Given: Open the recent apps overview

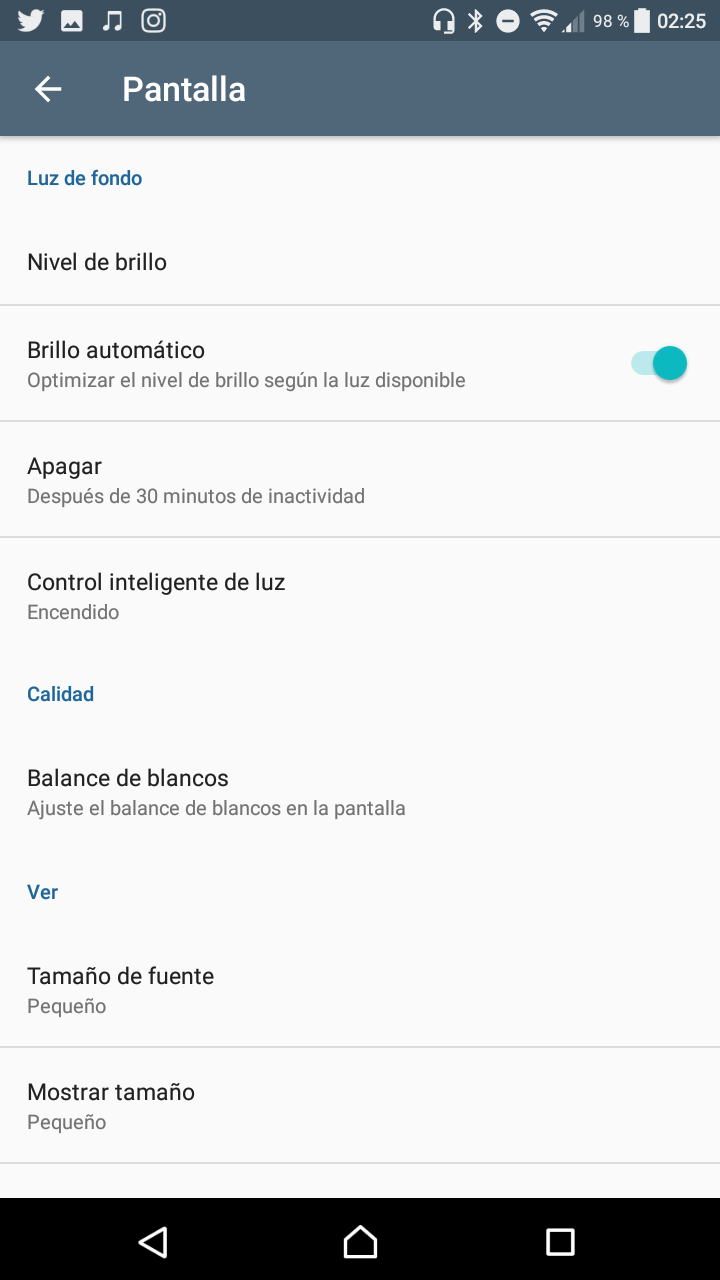Looking at the screenshot, I should [560, 1241].
